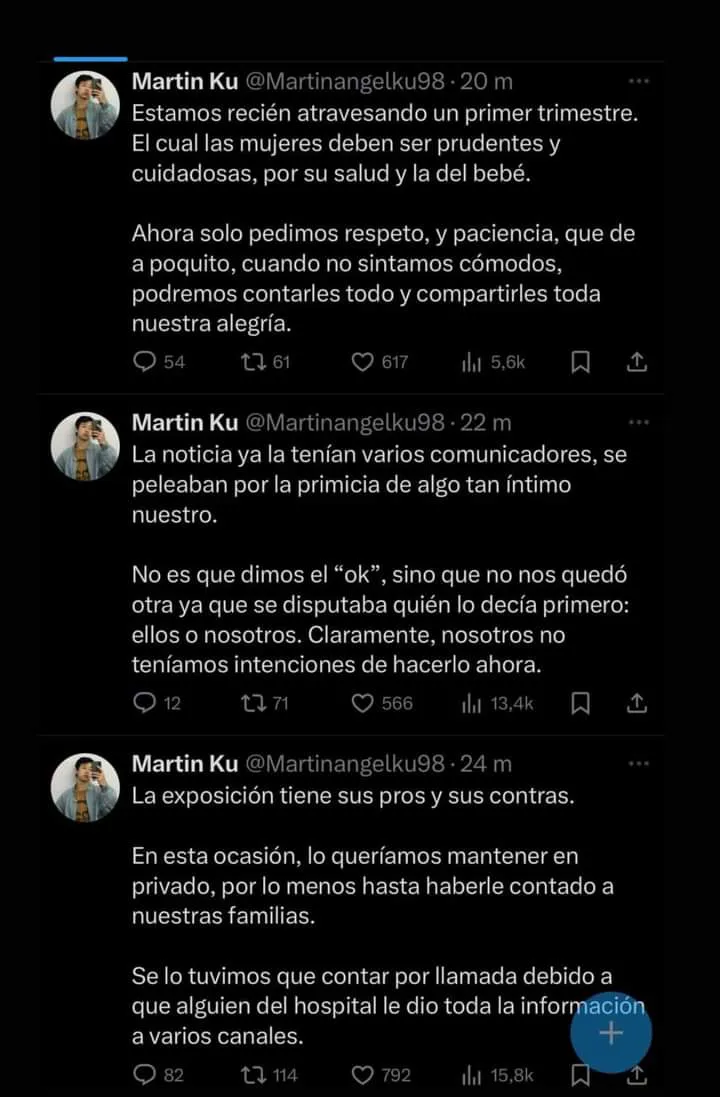Open Martin Ku's avatar on the 24 m tweet
The height and width of the screenshot is (1097, 720).
pos(86,788)
